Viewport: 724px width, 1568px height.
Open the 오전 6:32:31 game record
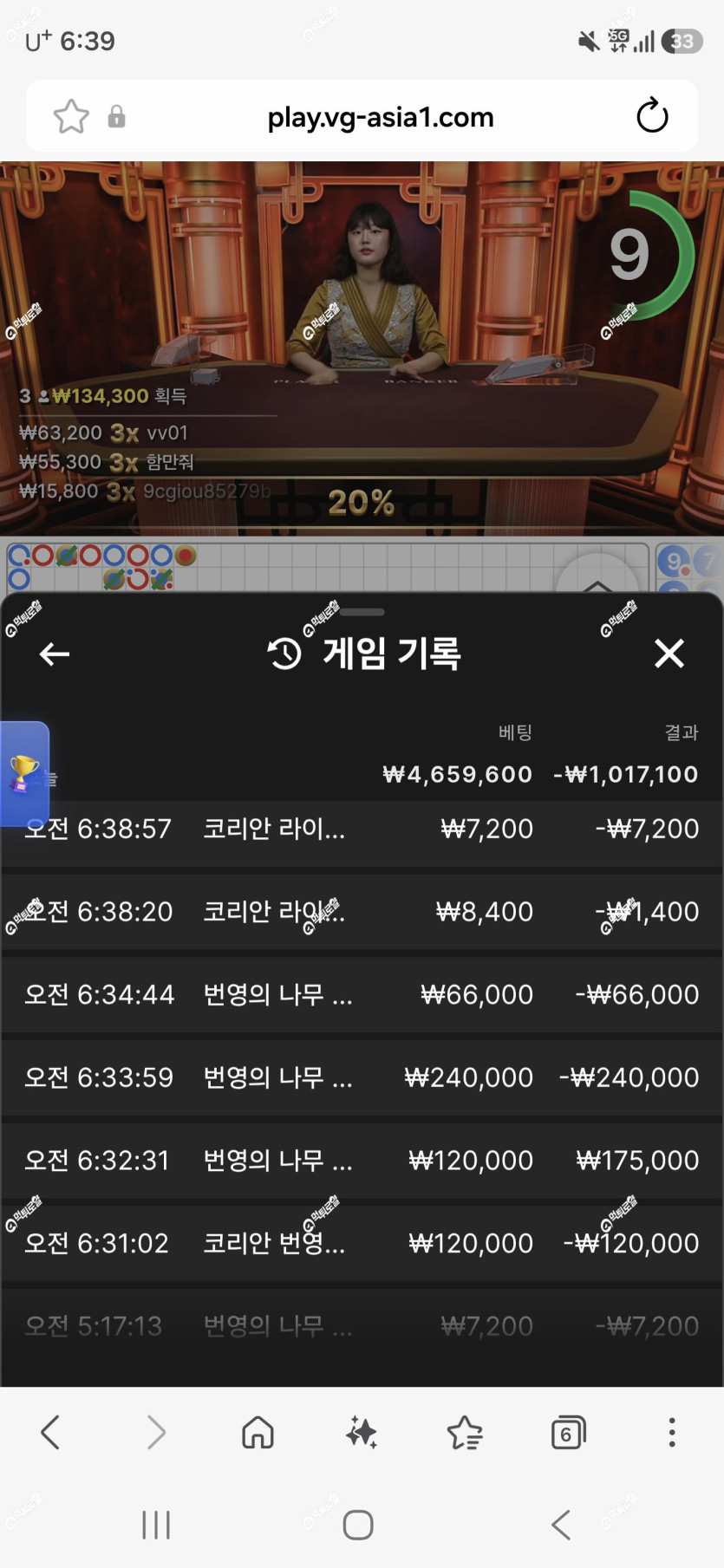coord(362,1161)
